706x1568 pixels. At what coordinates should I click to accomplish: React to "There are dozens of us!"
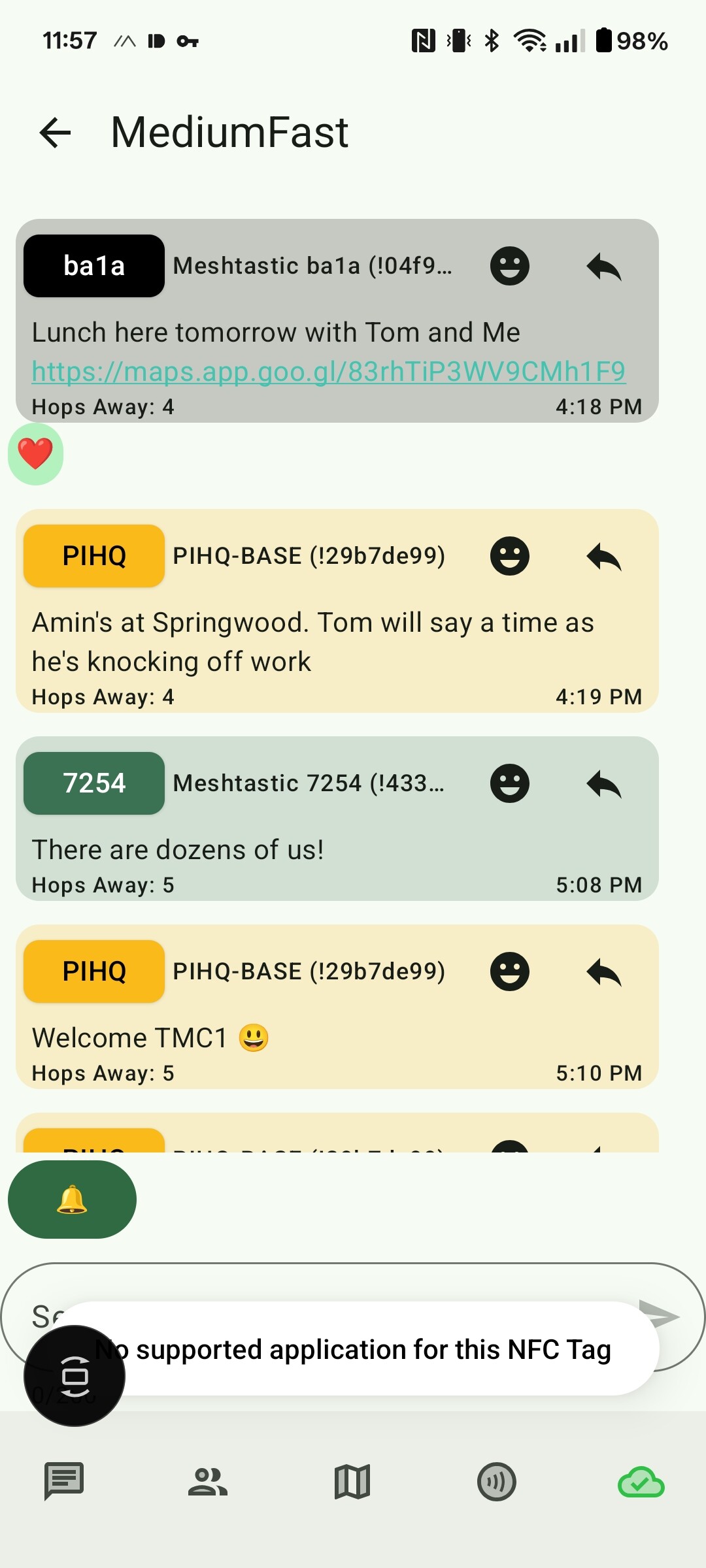pyautogui.click(x=510, y=783)
